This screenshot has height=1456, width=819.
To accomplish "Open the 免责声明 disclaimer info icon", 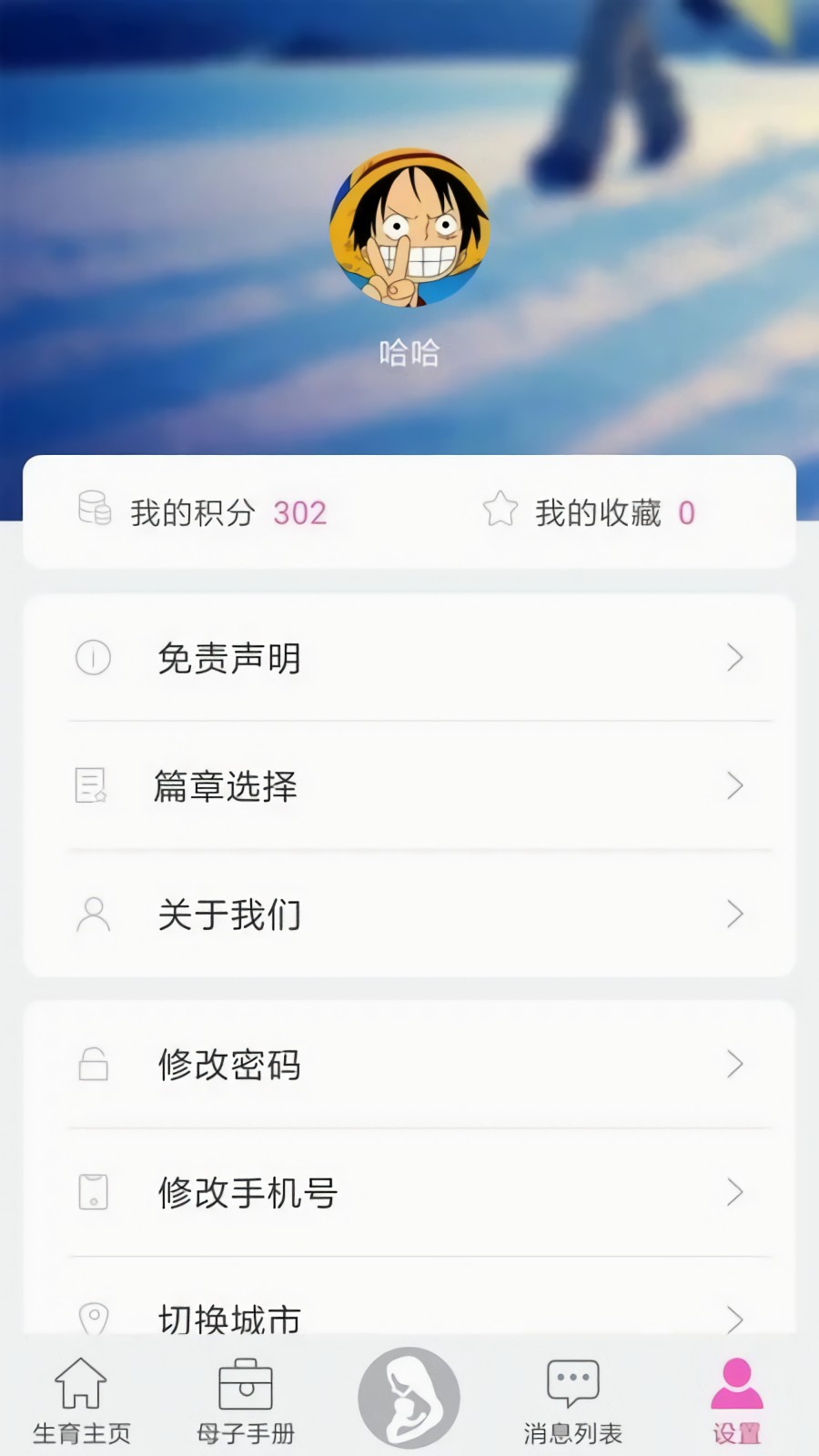I will click(x=91, y=658).
